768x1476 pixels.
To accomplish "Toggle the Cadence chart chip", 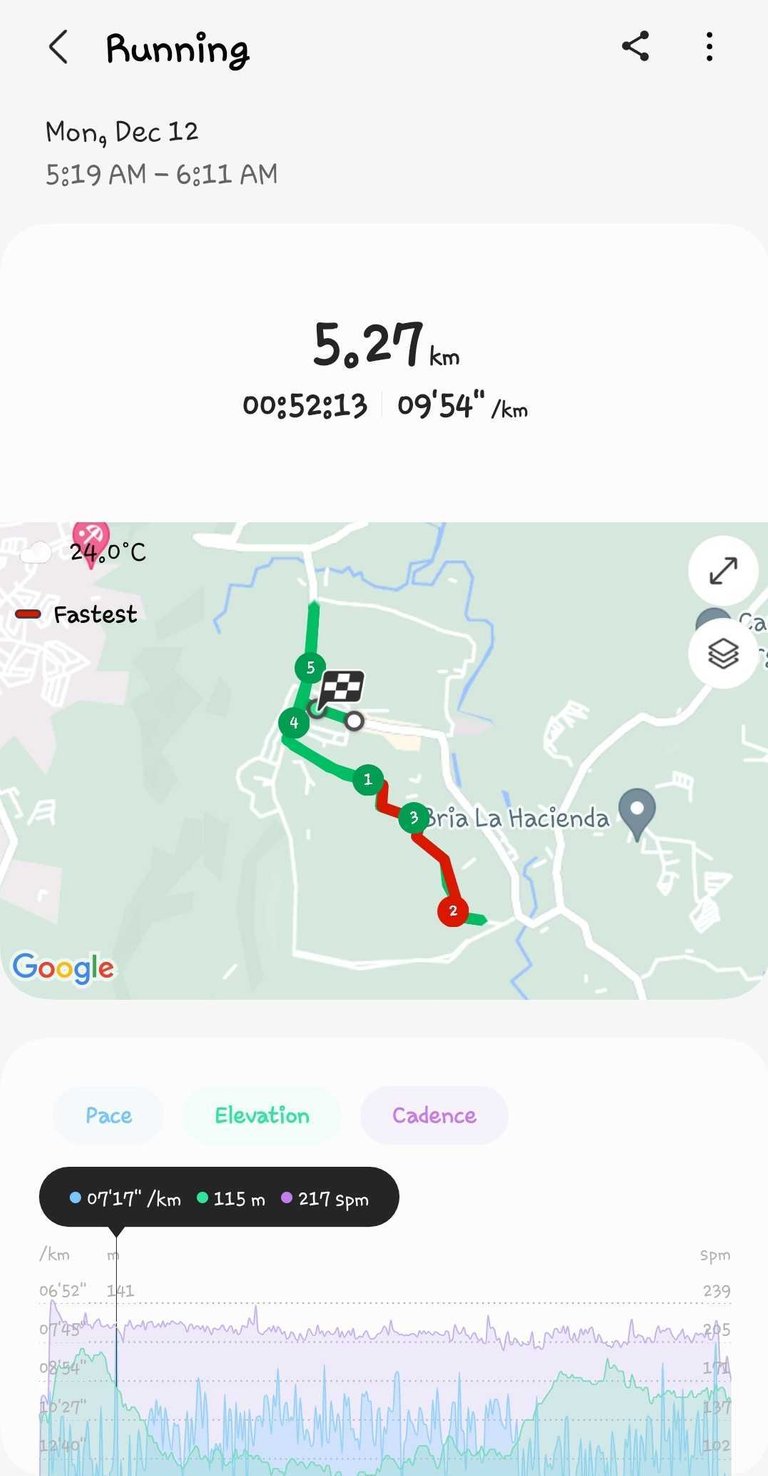I will coord(434,1115).
